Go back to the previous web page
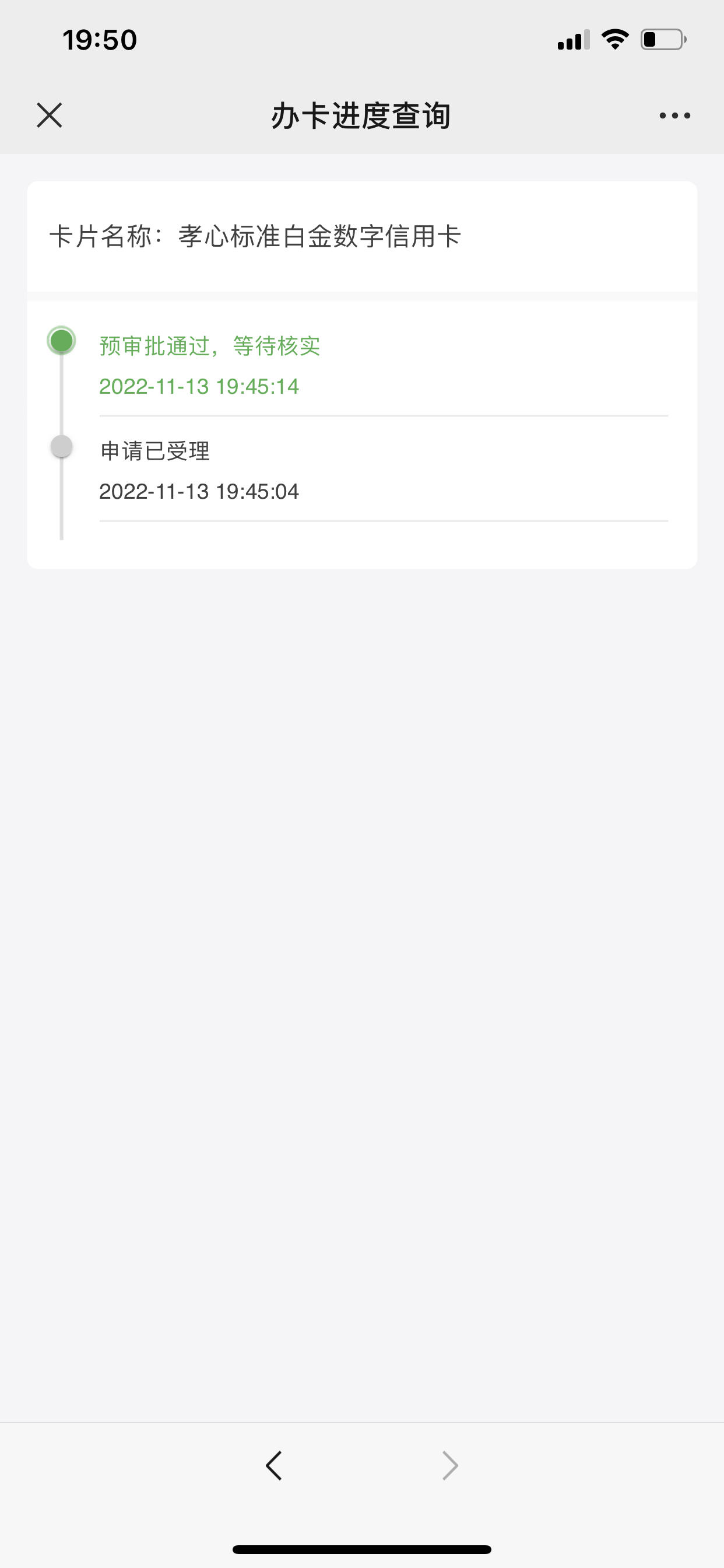This screenshot has width=724, height=1568. tap(274, 1465)
